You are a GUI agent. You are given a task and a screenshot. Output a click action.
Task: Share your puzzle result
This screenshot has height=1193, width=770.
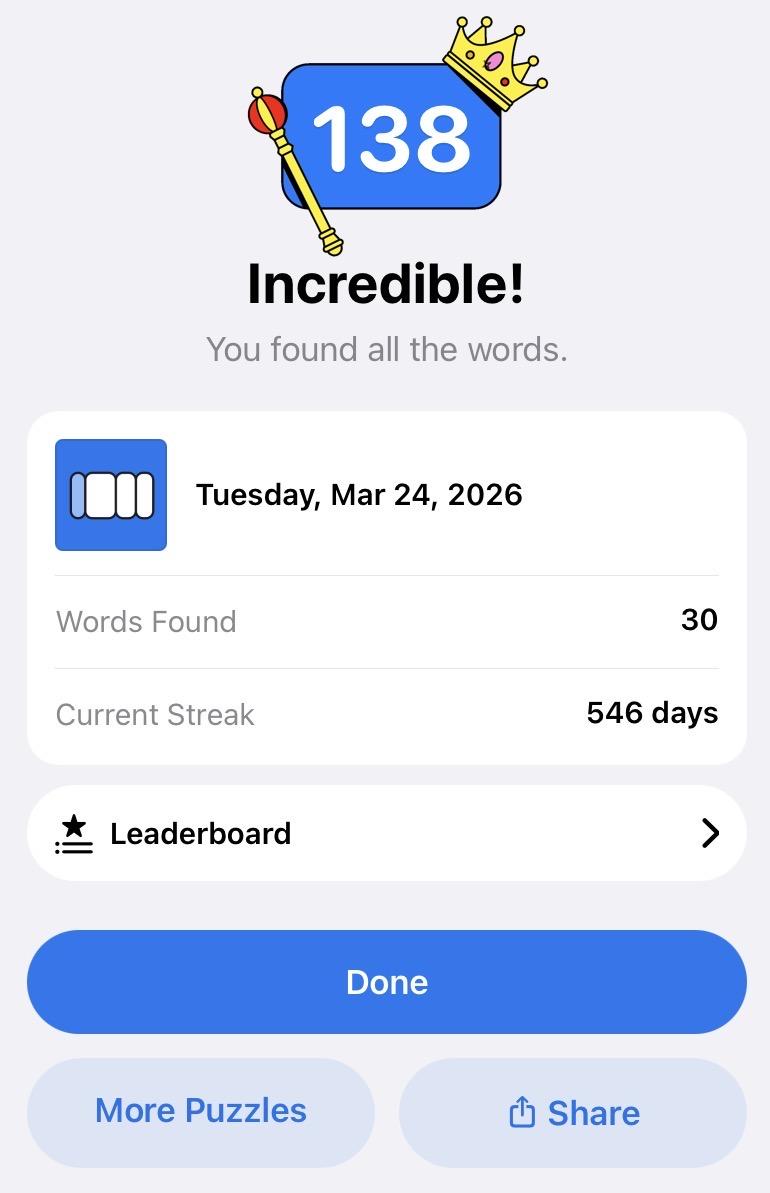coord(573,1112)
